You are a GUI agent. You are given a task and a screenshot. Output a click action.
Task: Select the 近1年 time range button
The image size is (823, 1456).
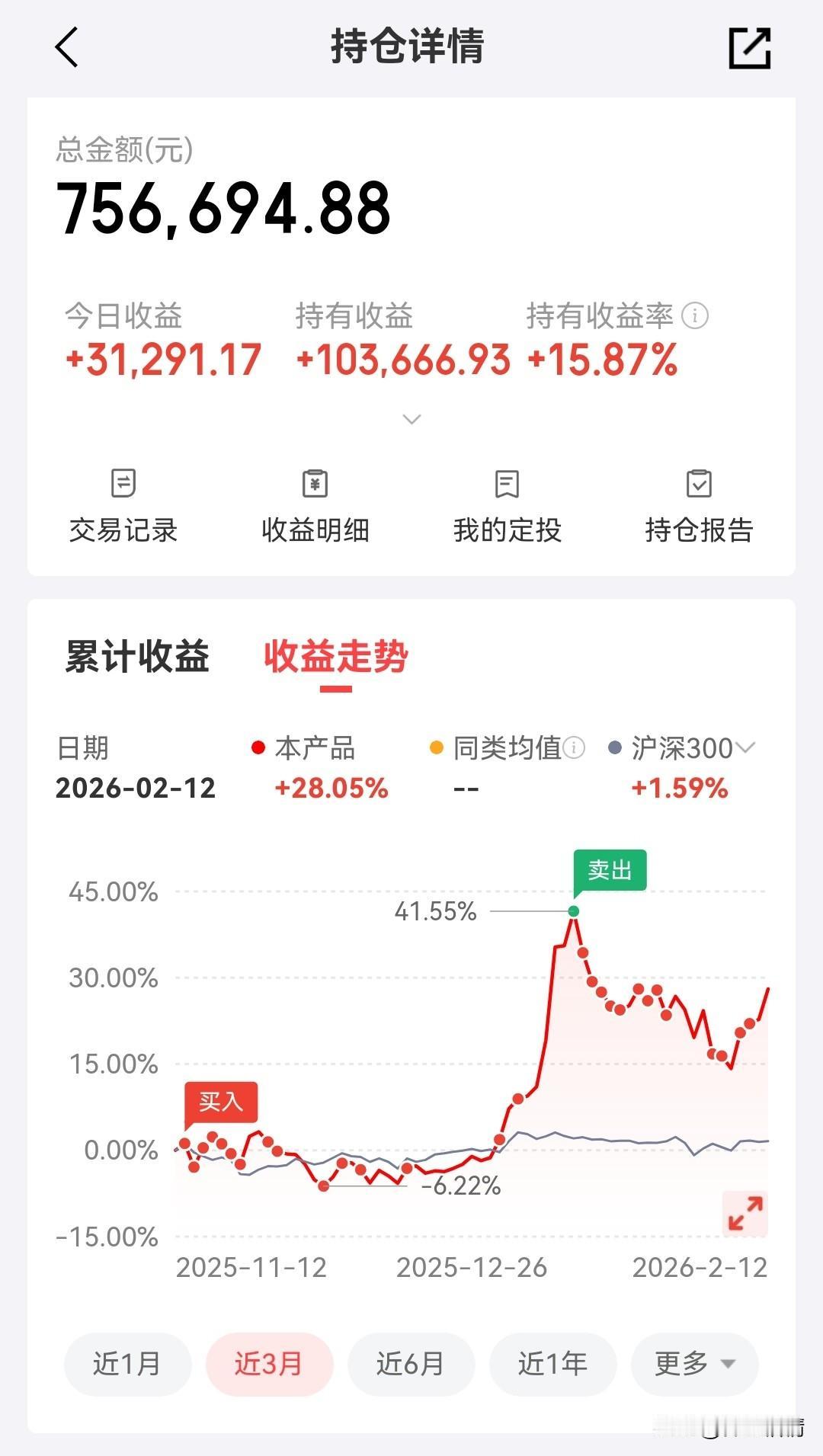(552, 1365)
